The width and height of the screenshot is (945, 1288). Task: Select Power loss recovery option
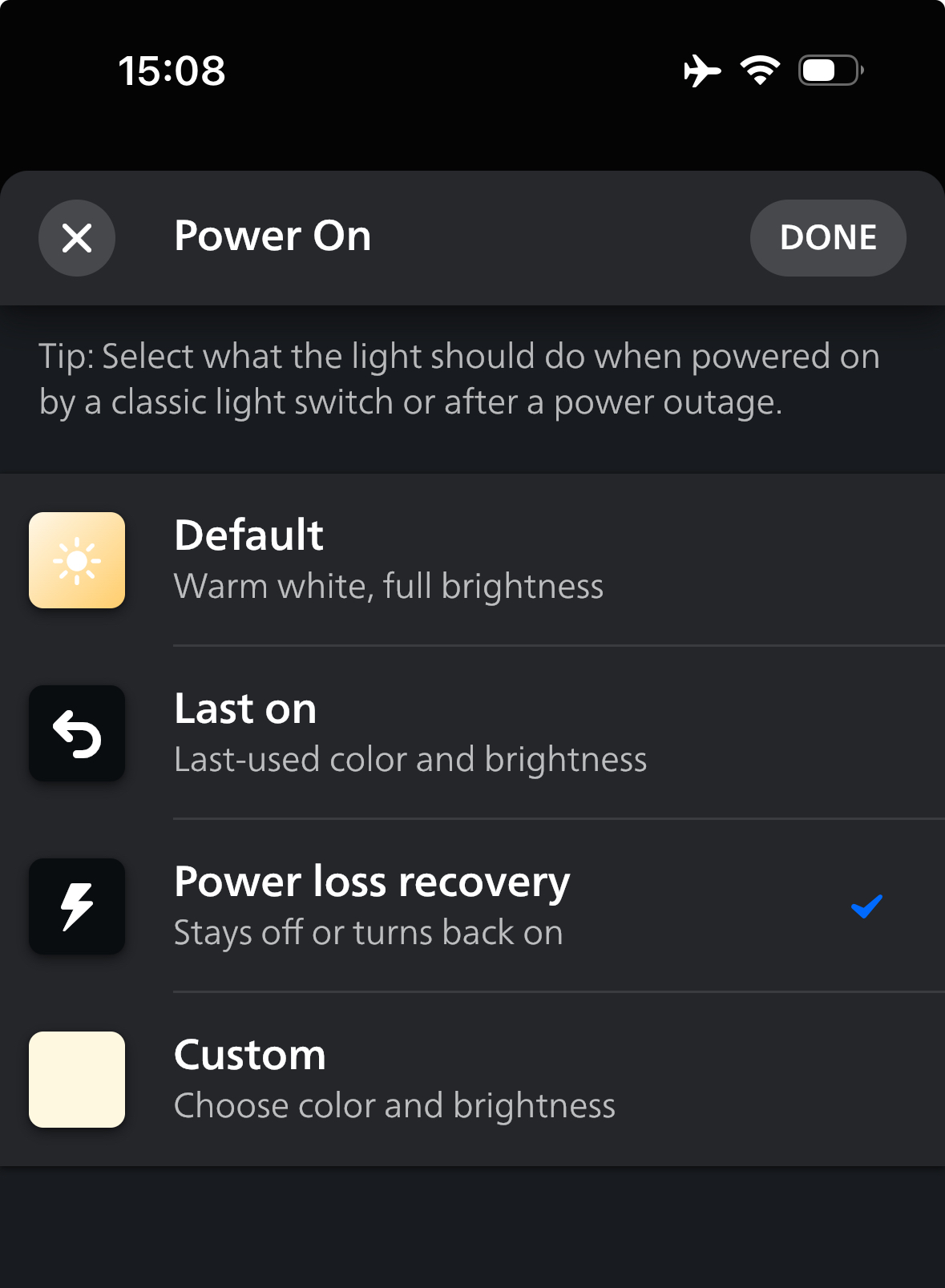[x=473, y=906]
